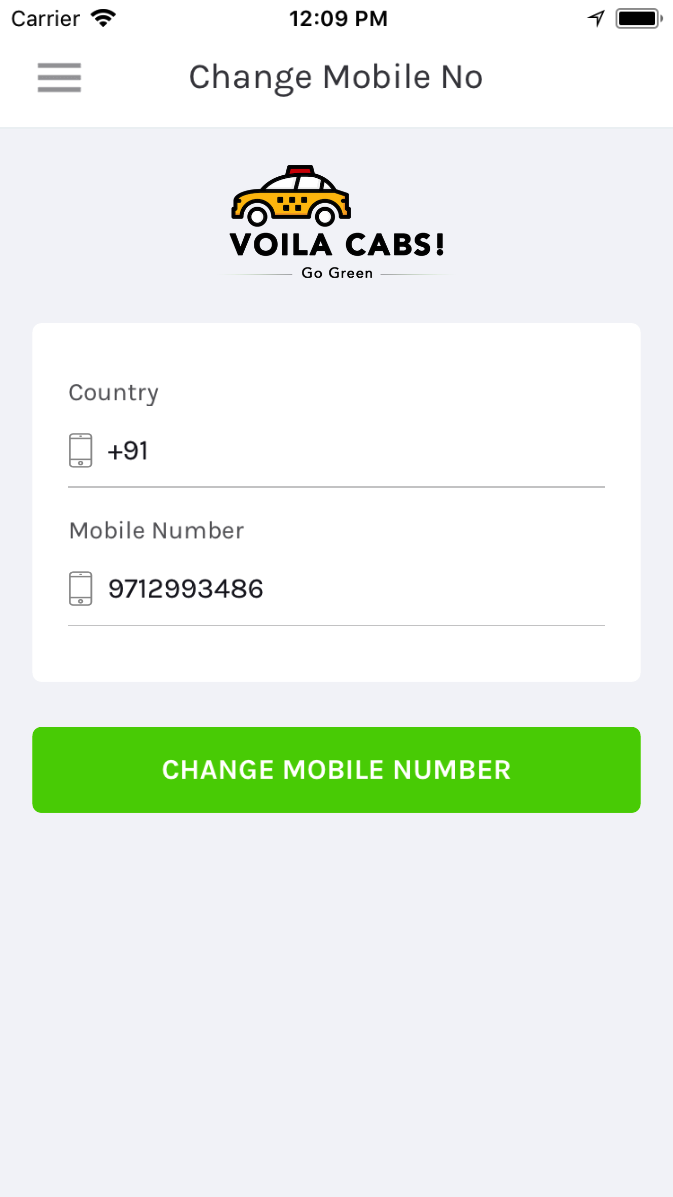The image size is (673, 1197).
Task: Open the hamburger drawer menu
Action: [59, 77]
